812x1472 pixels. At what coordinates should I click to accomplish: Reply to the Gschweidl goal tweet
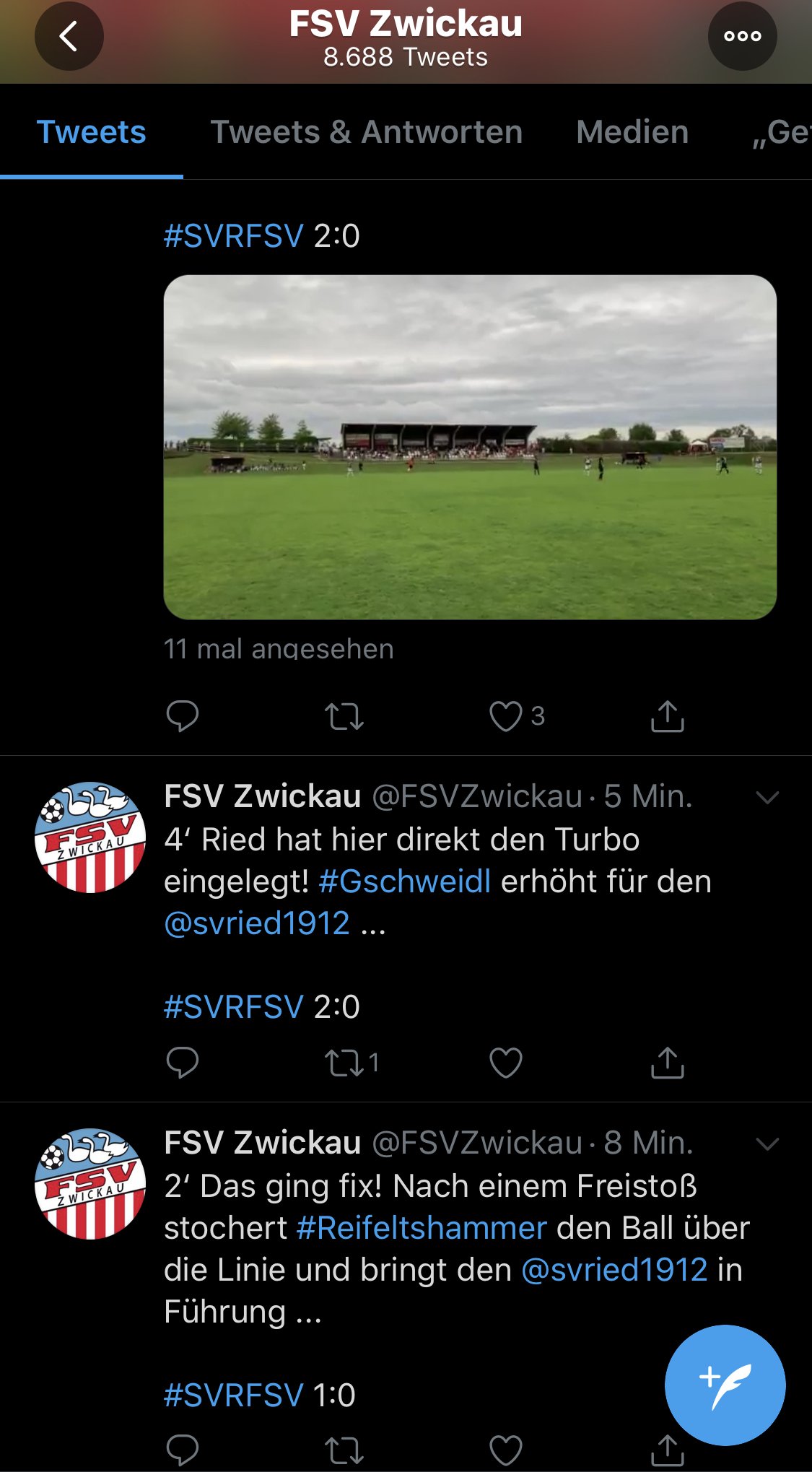pos(182,1063)
